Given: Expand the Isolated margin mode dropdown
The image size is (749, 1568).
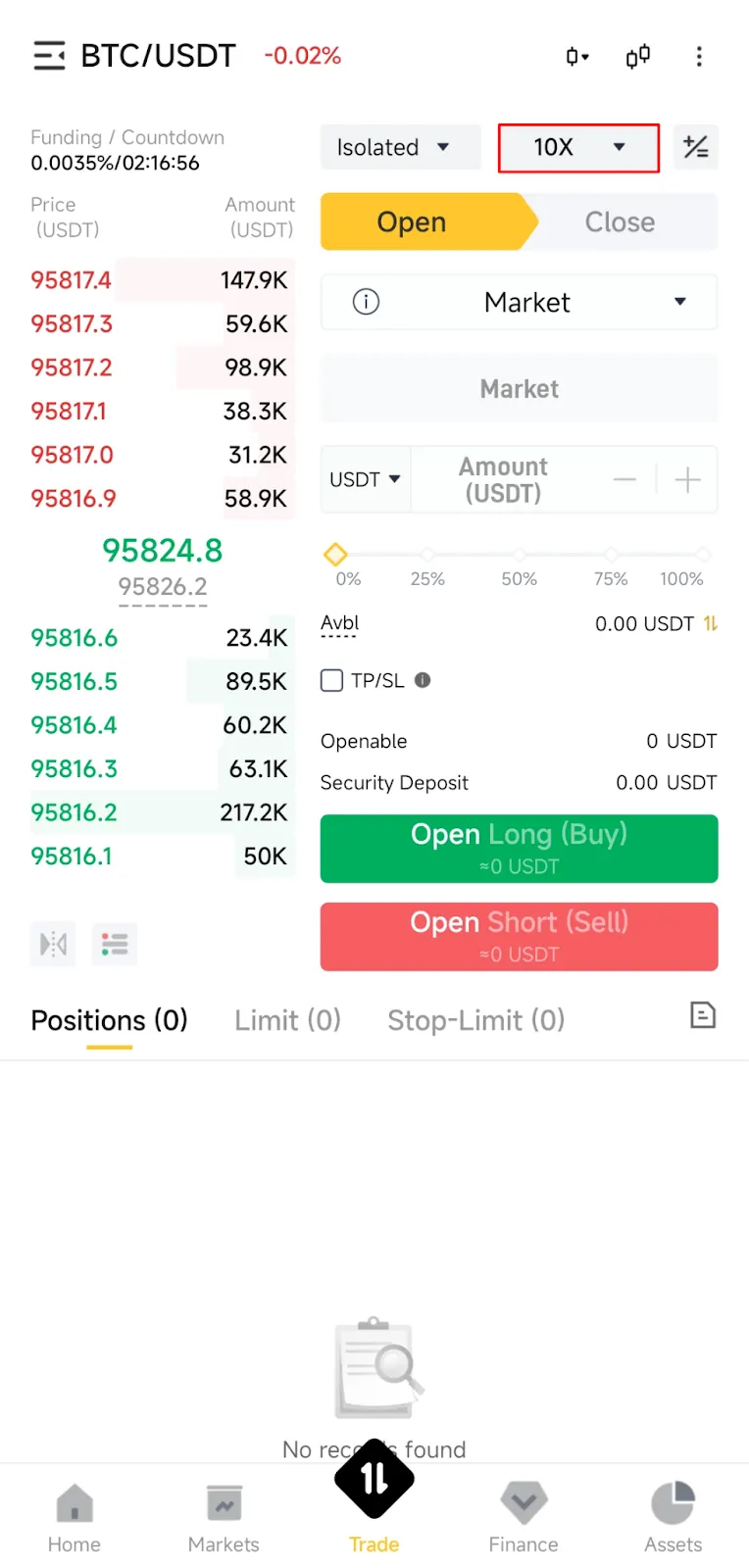Looking at the screenshot, I should click(x=400, y=147).
